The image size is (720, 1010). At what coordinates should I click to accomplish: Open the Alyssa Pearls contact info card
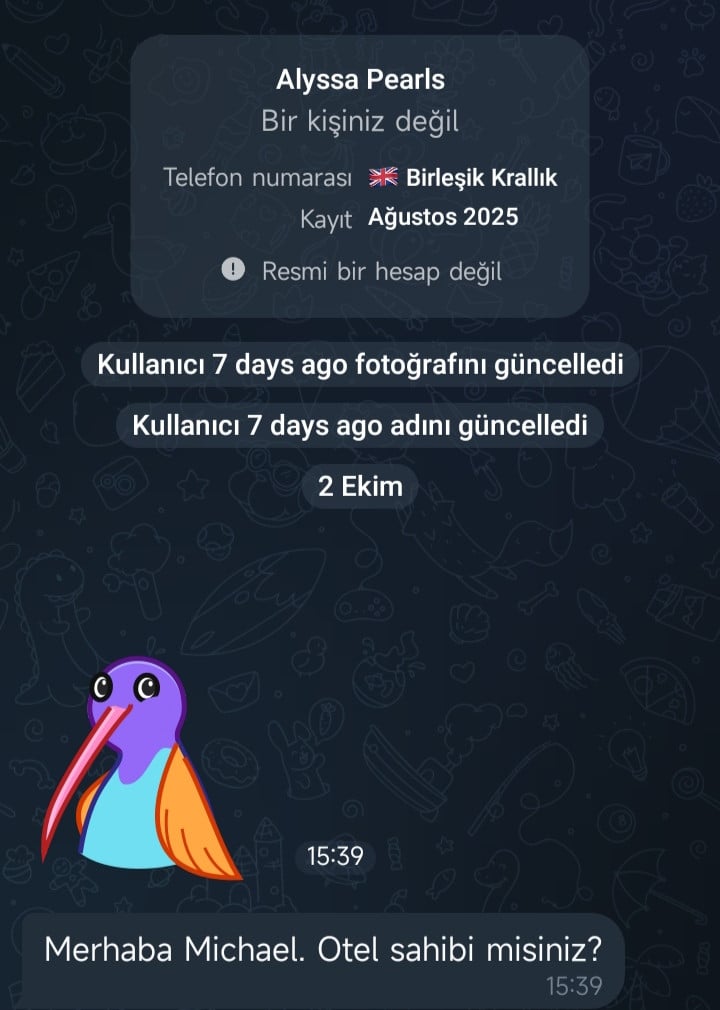point(360,176)
